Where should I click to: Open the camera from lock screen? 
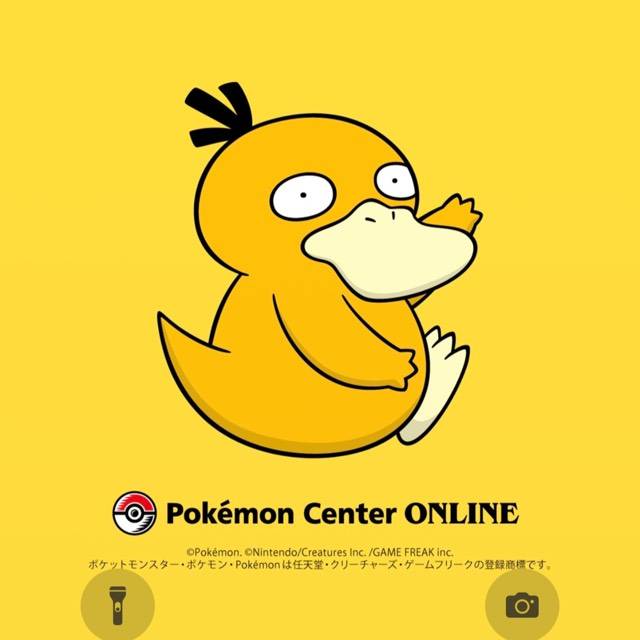tap(521, 605)
